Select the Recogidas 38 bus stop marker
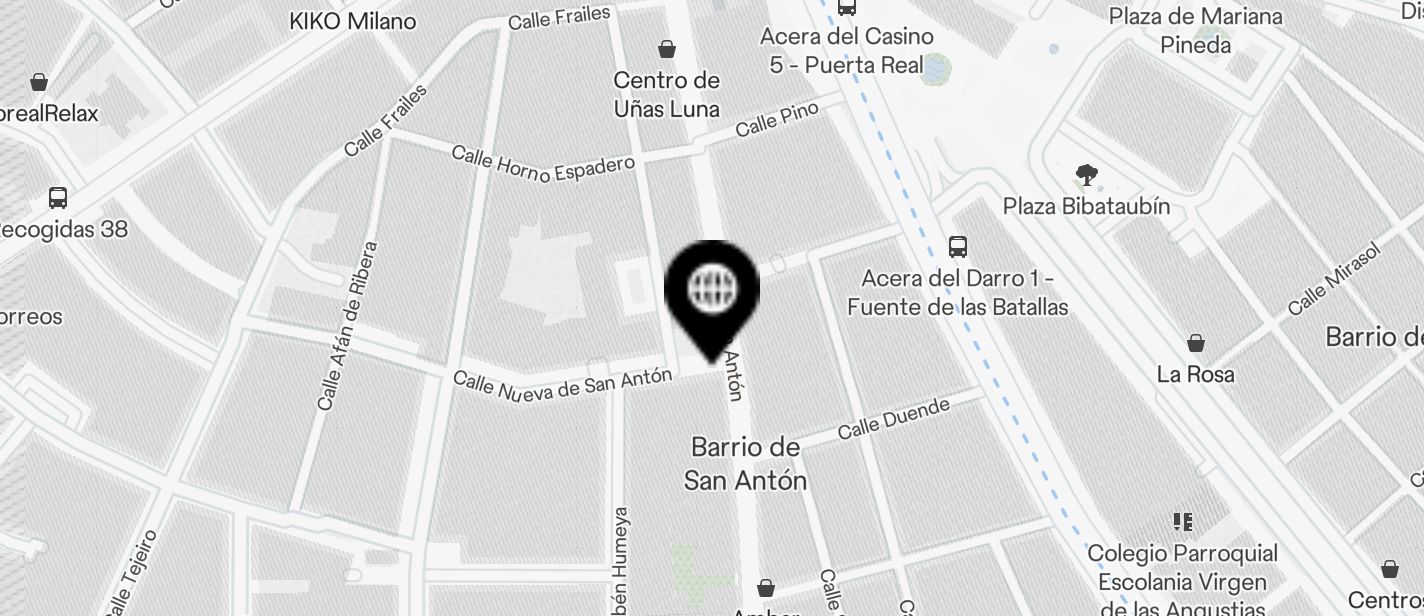 click(x=58, y=198)
